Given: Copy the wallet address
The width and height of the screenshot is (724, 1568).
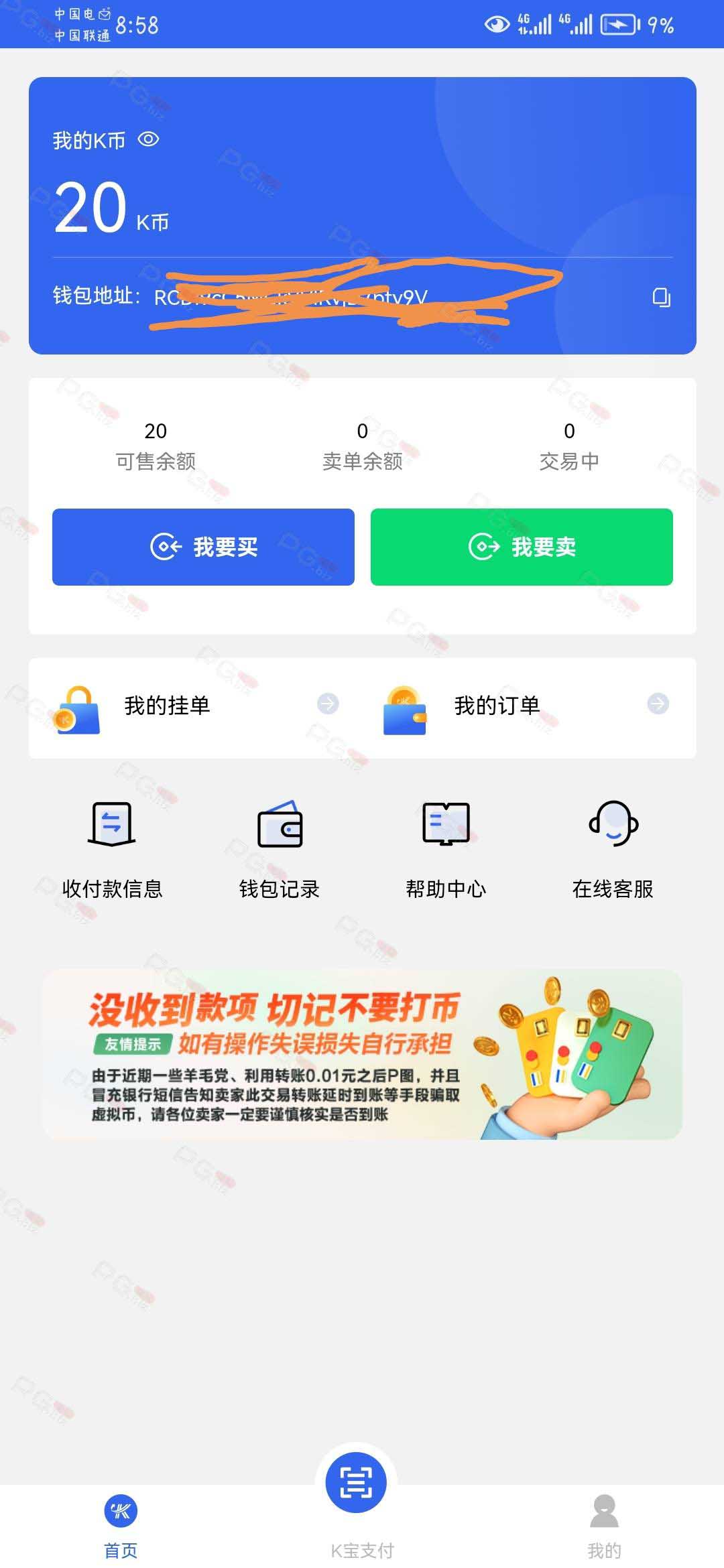Looking at the screenshot, I should pos(661,298).
